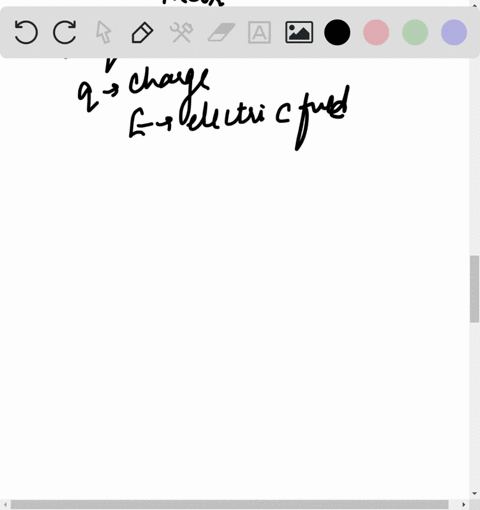Choose the purple ink color

click(454, 32)
